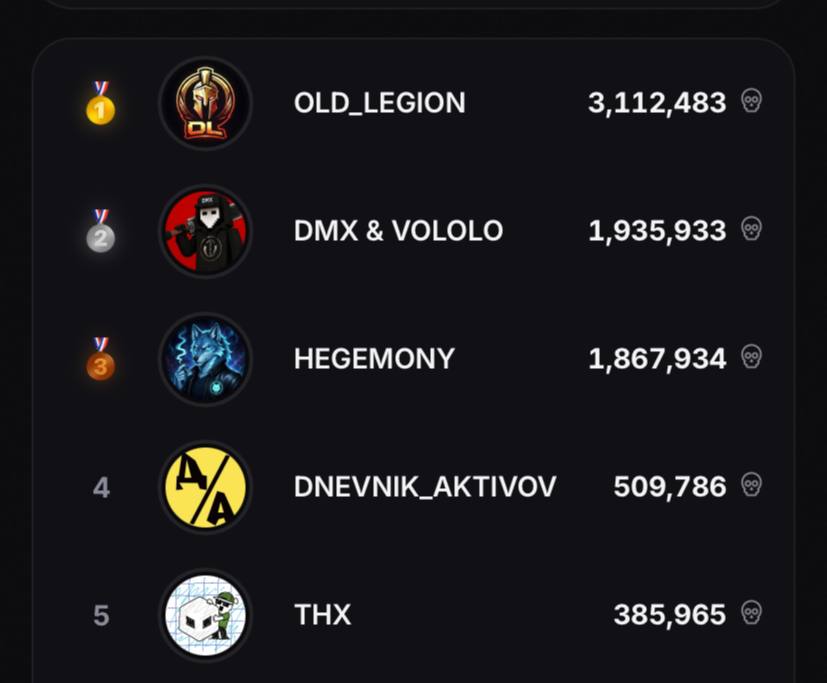Open DNEVNIK_AKTIVOV squad details
827x683 pixels.
point(414,487)
